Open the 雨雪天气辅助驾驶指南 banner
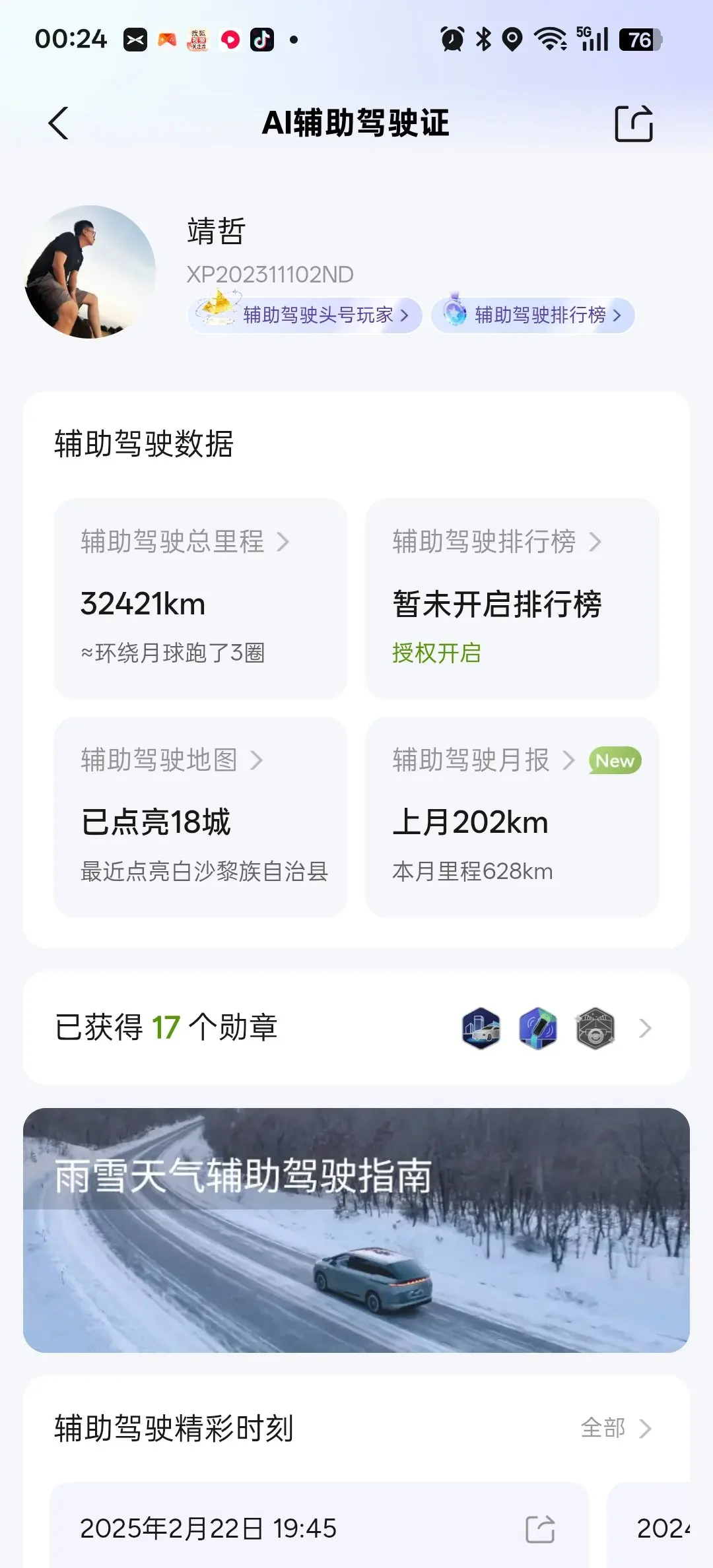 [356, 1230]
